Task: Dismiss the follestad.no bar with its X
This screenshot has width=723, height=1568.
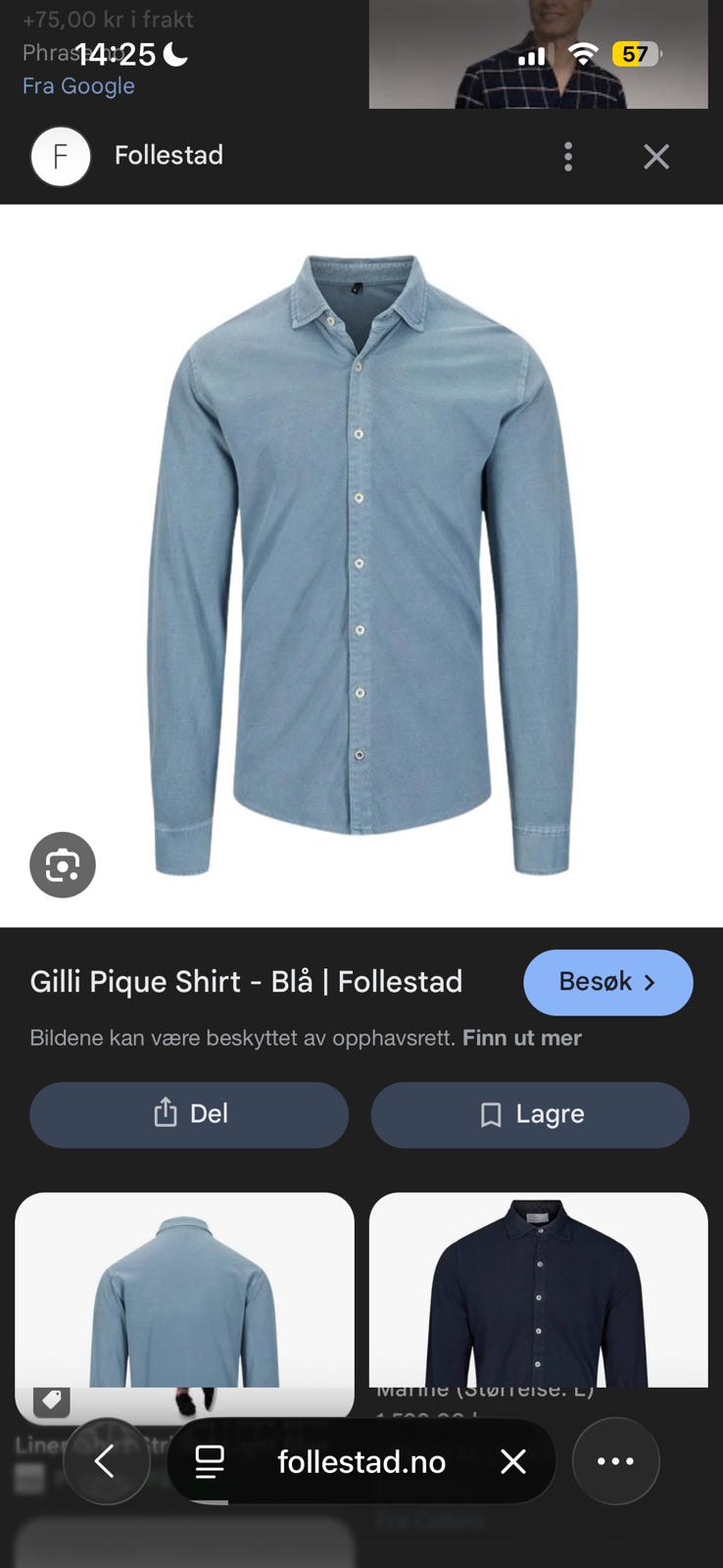Action: (x=513, y=1461)
